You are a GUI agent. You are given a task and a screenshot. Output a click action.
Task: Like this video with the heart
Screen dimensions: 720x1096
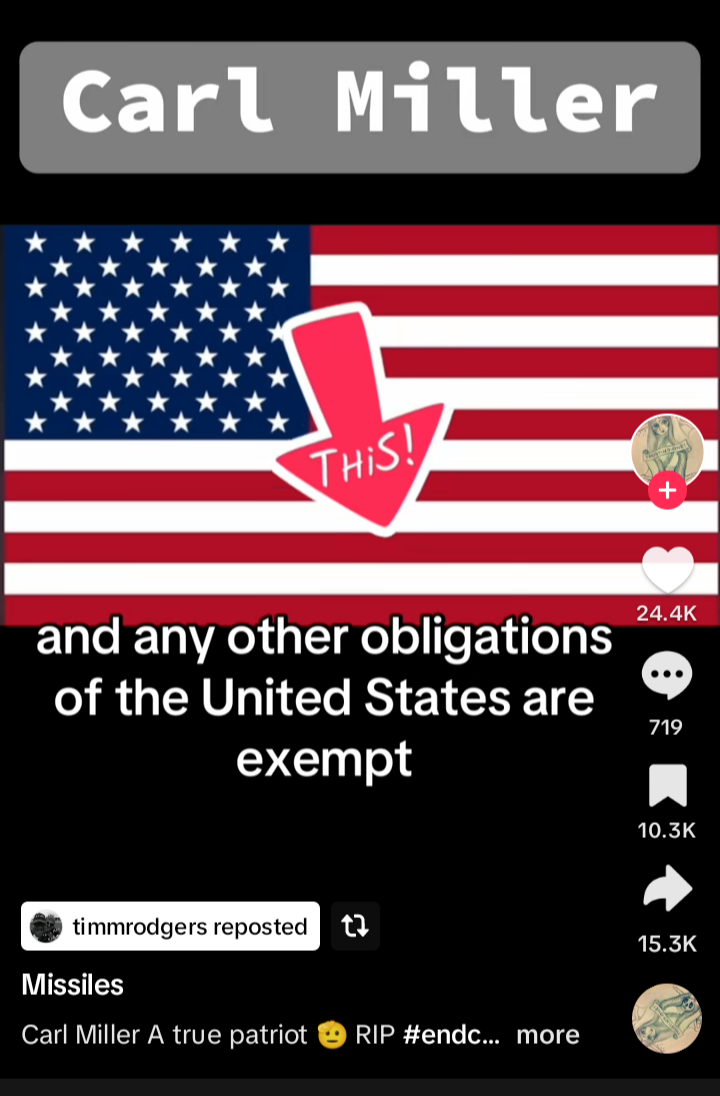pyautogui.click(x=667, y=570)
